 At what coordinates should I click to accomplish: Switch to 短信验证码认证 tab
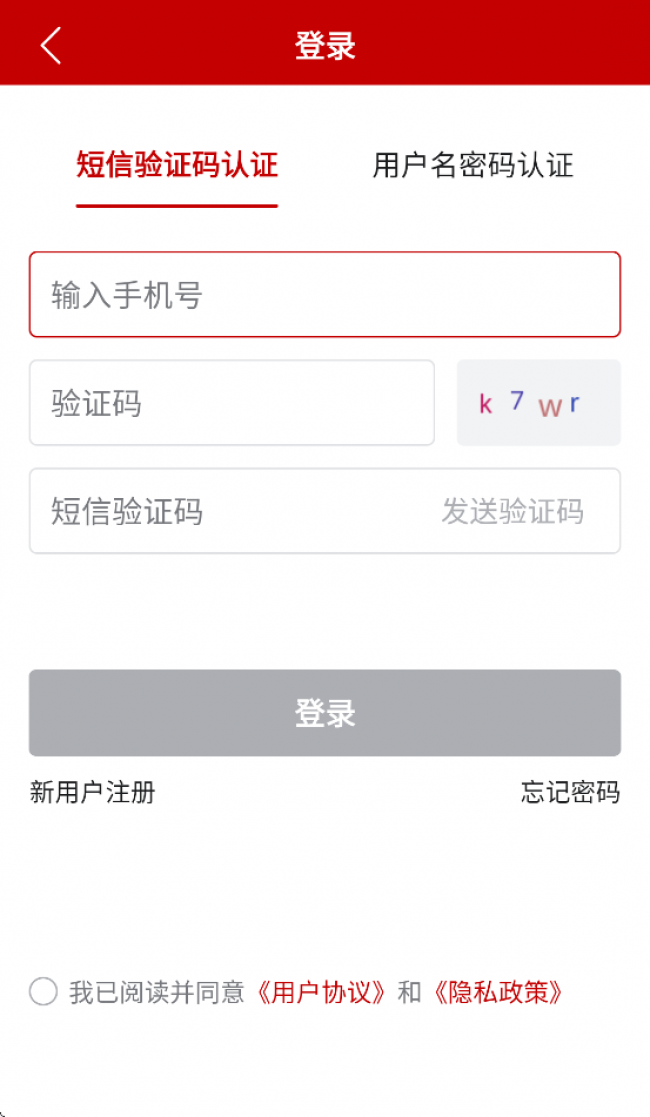[177, 165]
